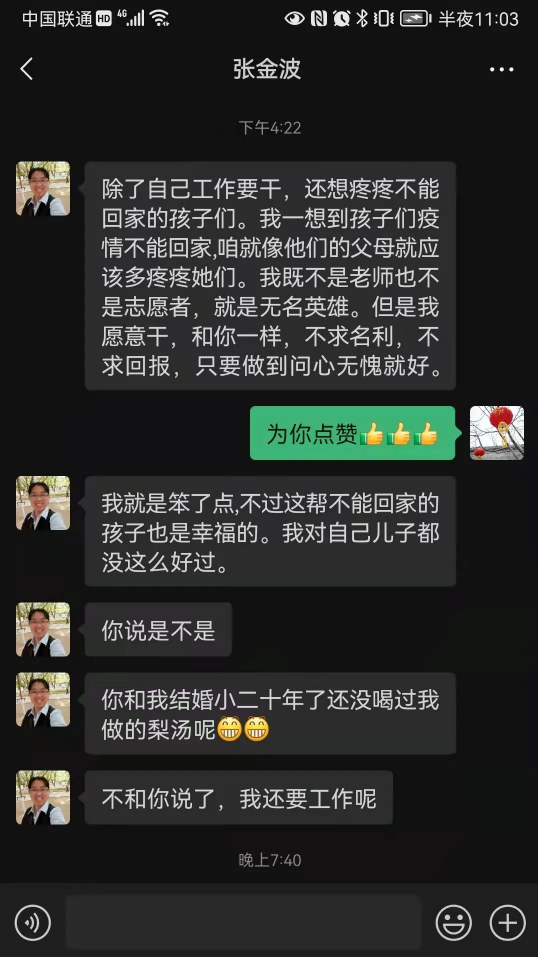Viewport: 538px width, 957px height.
Task: Open the avatar beside the message "你说是不是"
Action: [x=43, y=629]
